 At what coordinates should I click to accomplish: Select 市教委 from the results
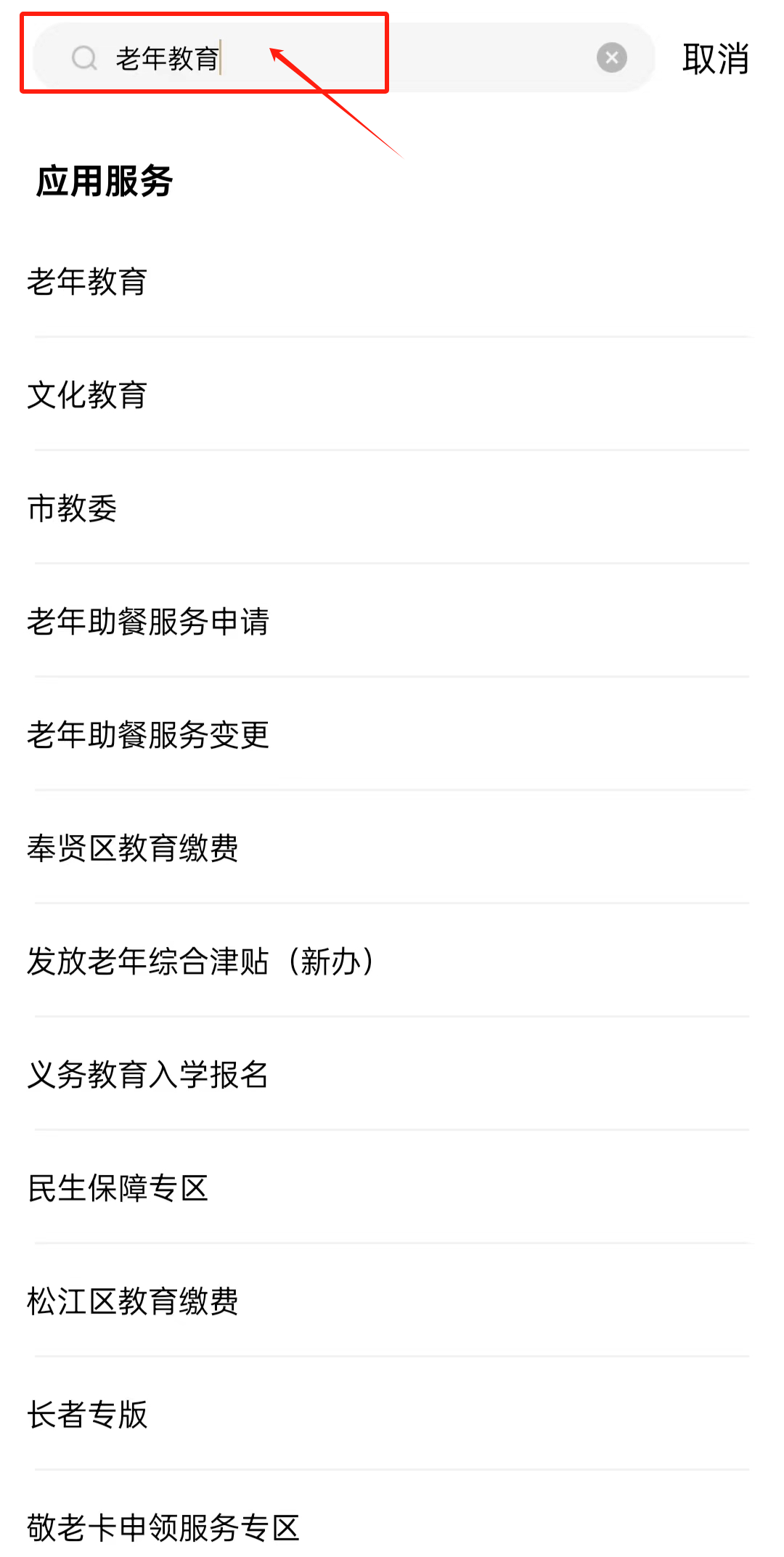(x=73, y=508)
